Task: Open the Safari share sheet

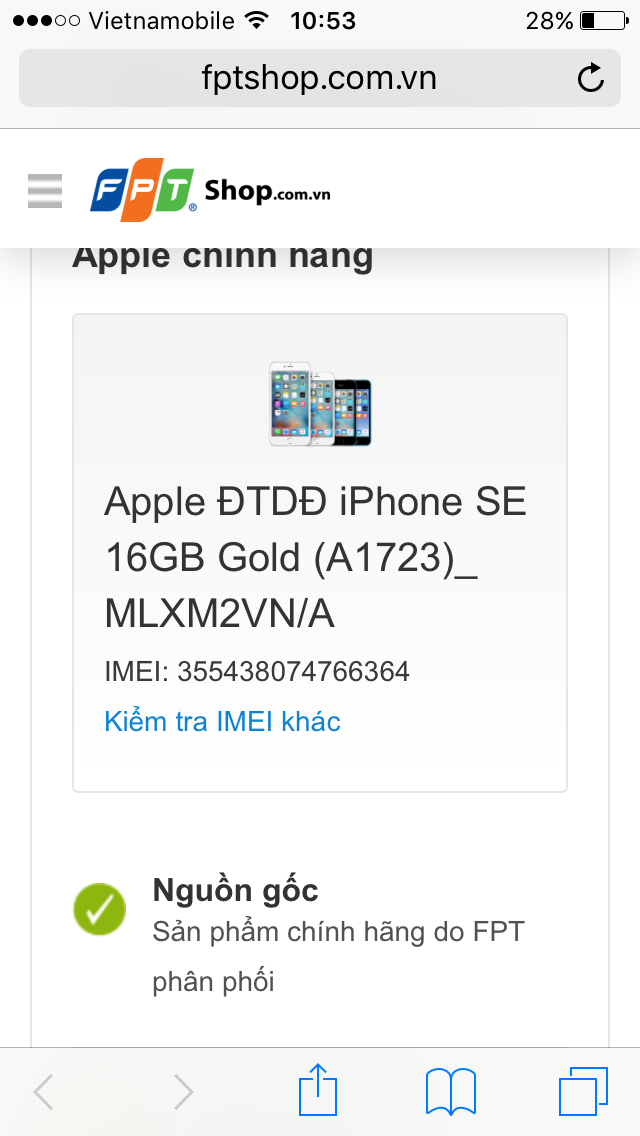Action: click(x=319, y=1090)
